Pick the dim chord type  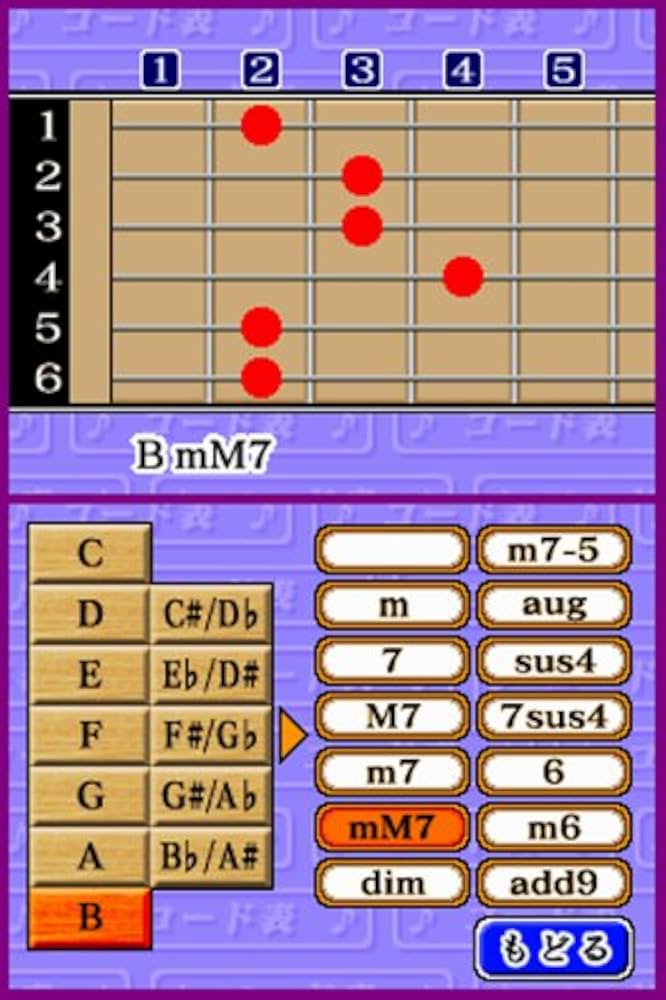[392, 883]
